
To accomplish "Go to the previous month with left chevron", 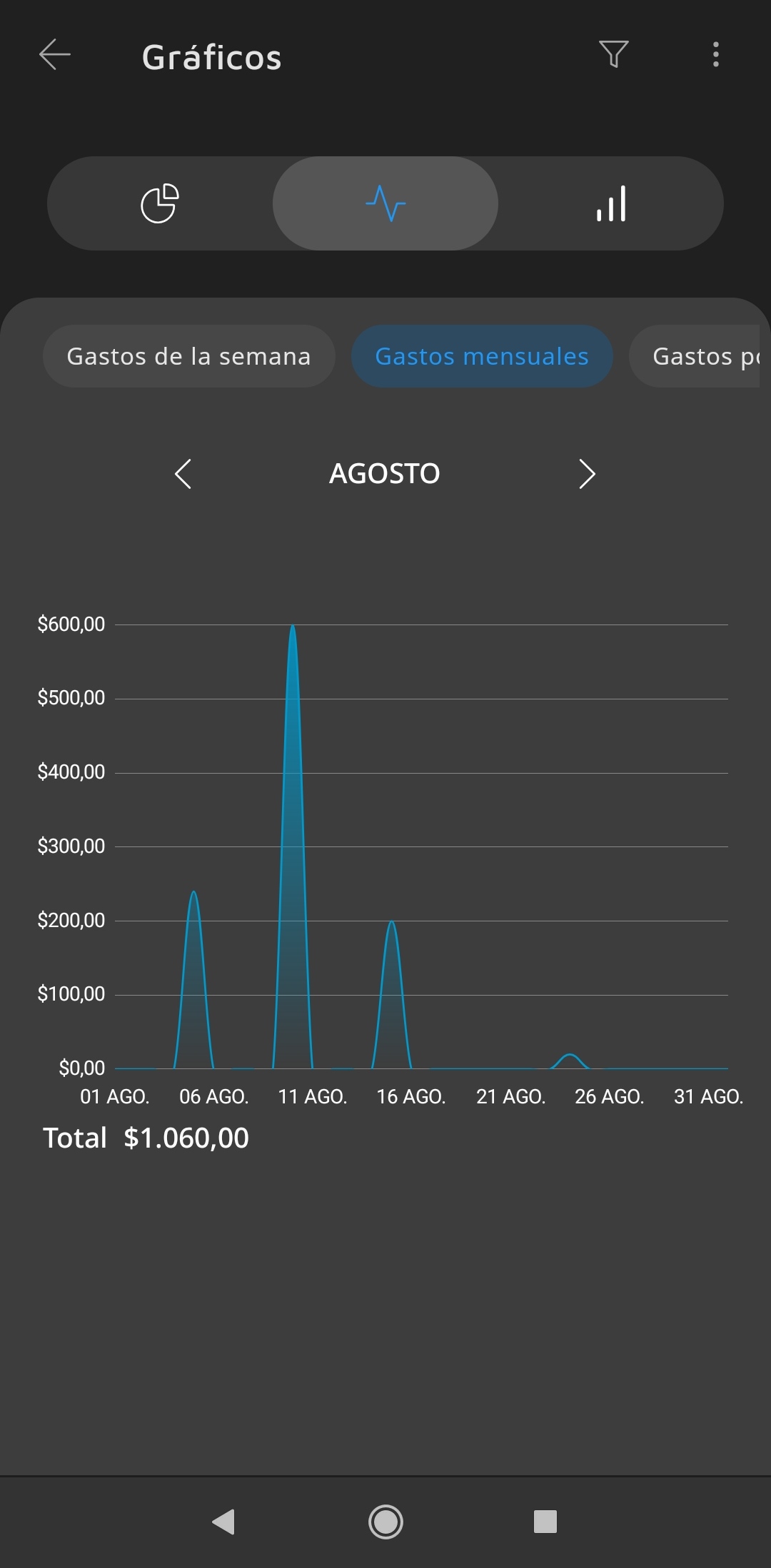I will (183, 474).
